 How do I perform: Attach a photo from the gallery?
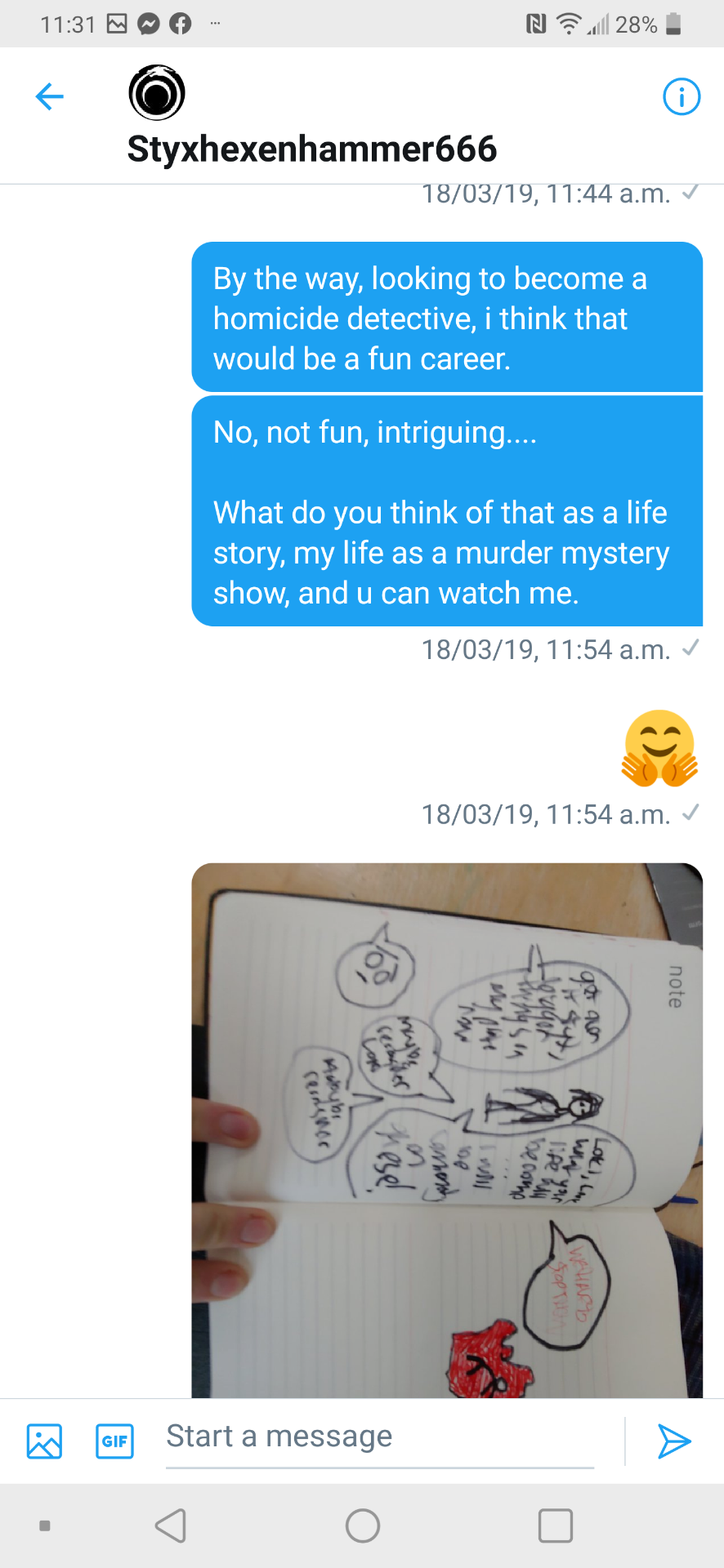click(44, 1441)
